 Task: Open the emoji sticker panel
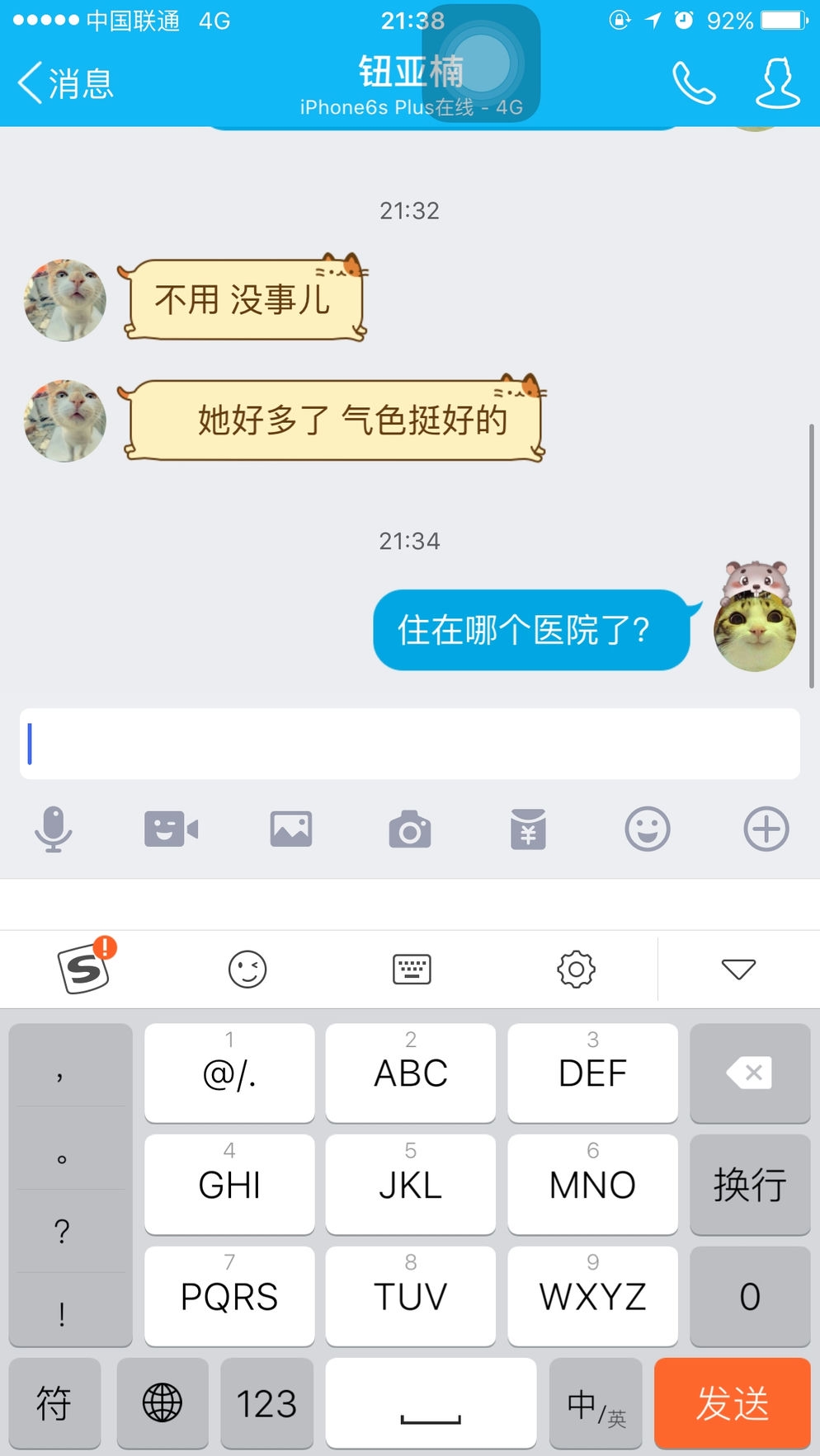click(648, 829)
